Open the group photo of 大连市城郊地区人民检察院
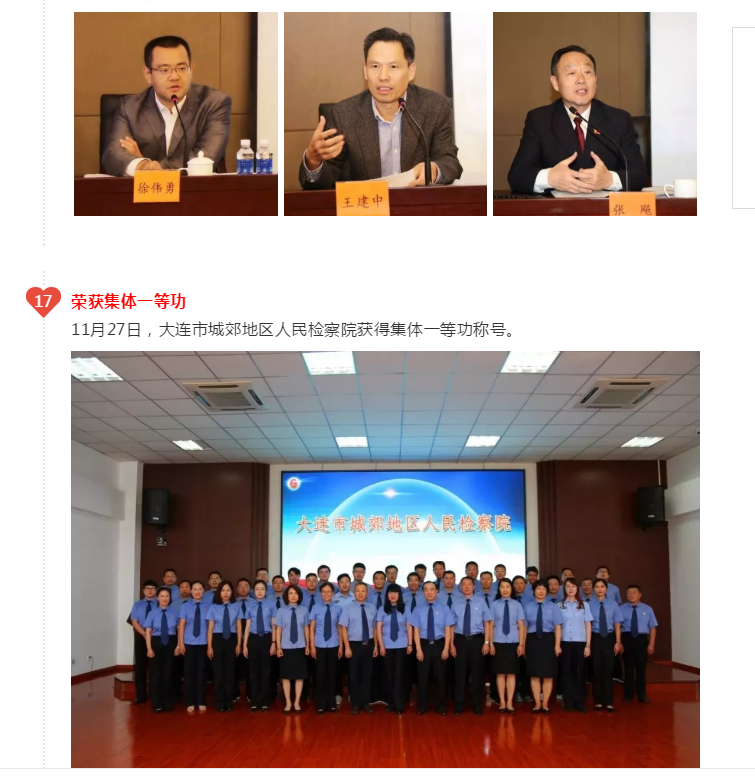 (x=385, y=558)
